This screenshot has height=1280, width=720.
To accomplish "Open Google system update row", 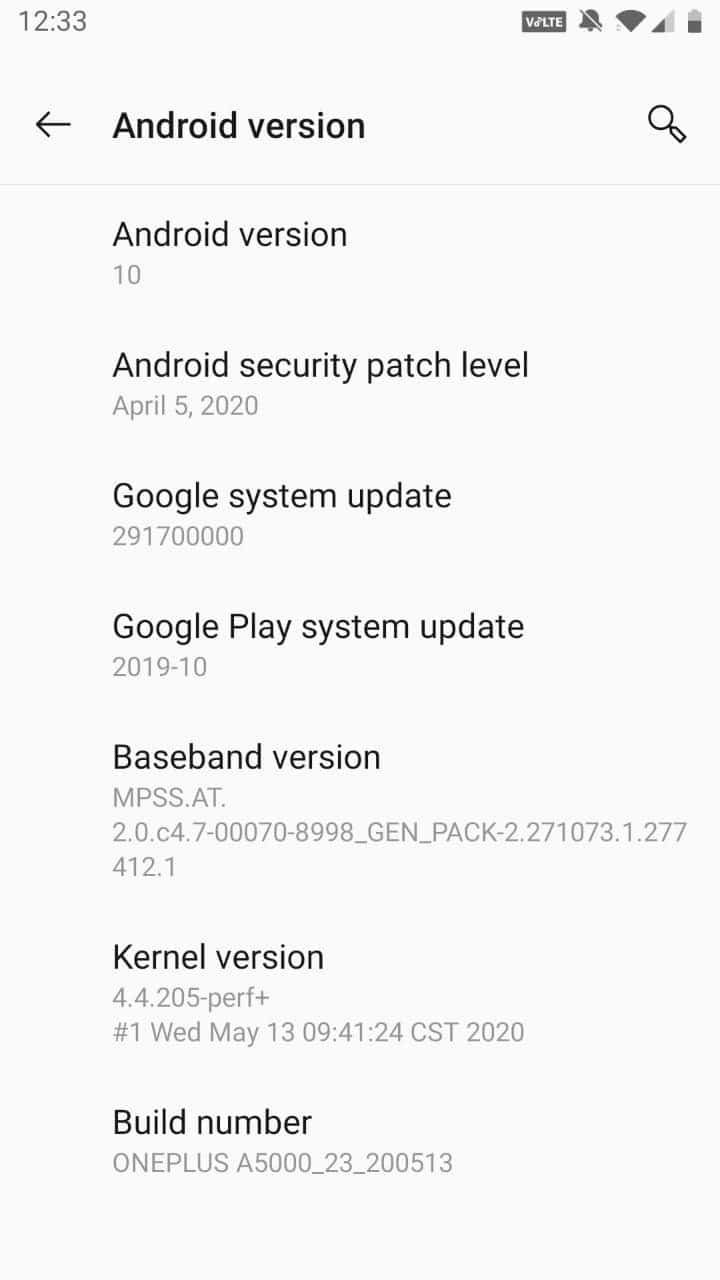I will pos(360,515).
